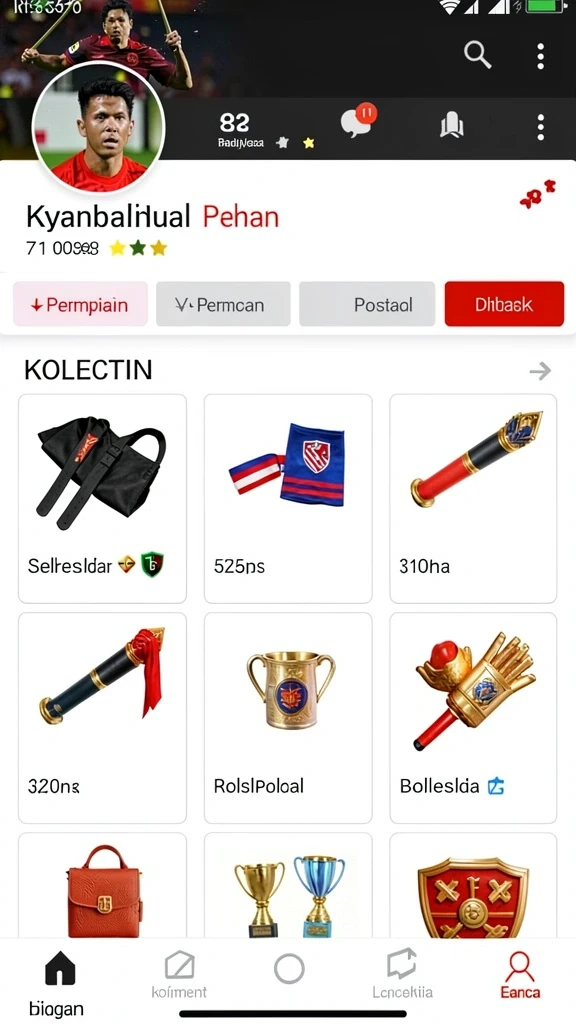Switch to the biogan home tab
576x1024 pixels.
(x=58, y=983)
